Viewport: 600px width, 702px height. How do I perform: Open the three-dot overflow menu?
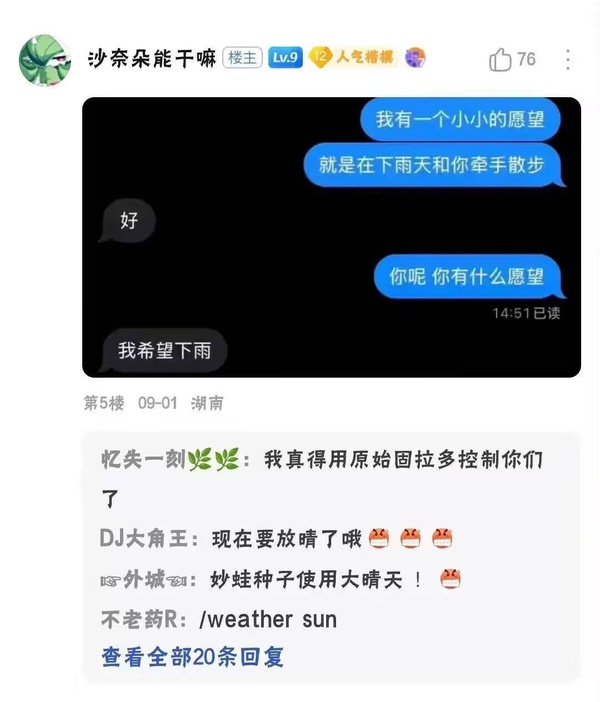567,59
